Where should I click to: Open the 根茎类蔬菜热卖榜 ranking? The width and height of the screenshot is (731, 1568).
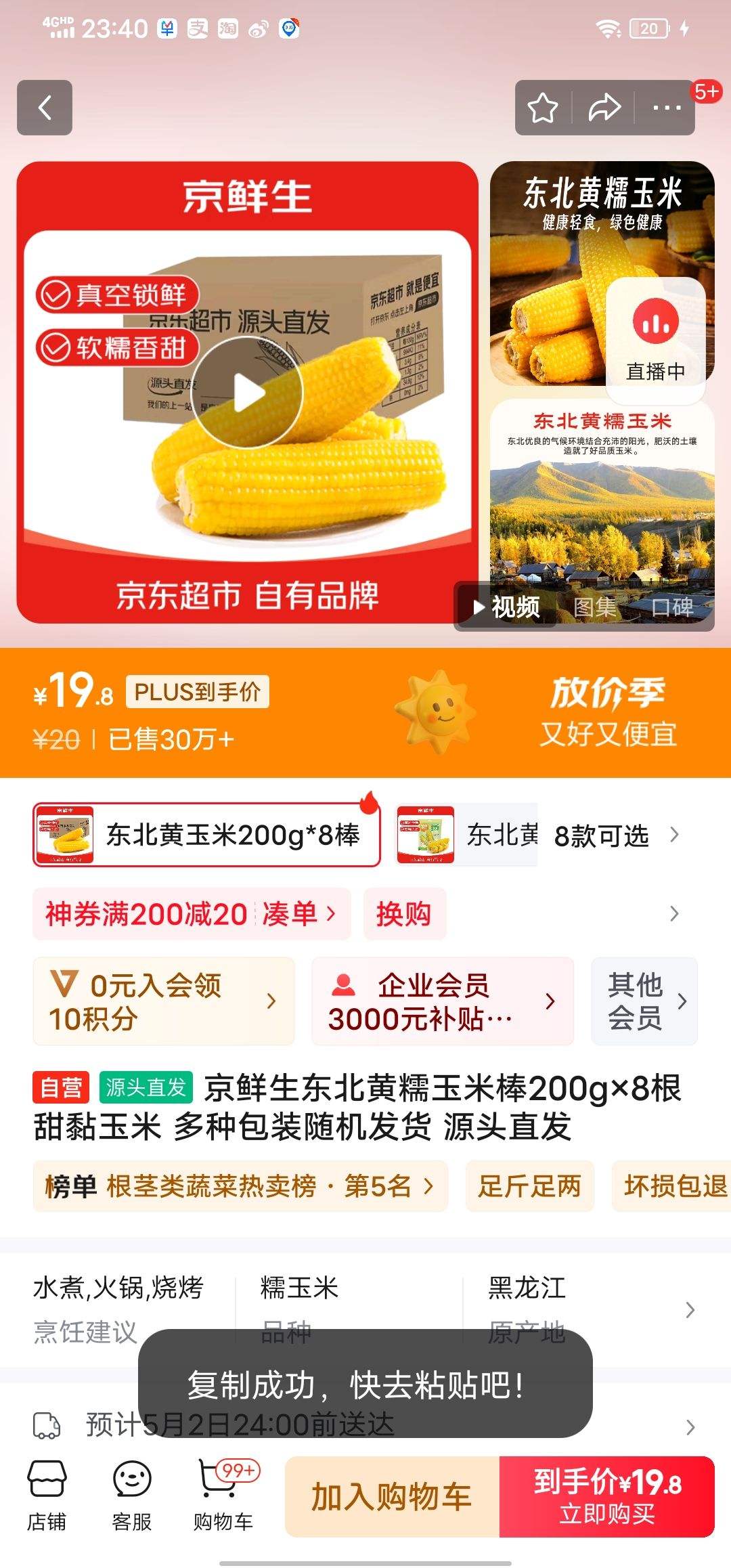[x=240, y=1186]
